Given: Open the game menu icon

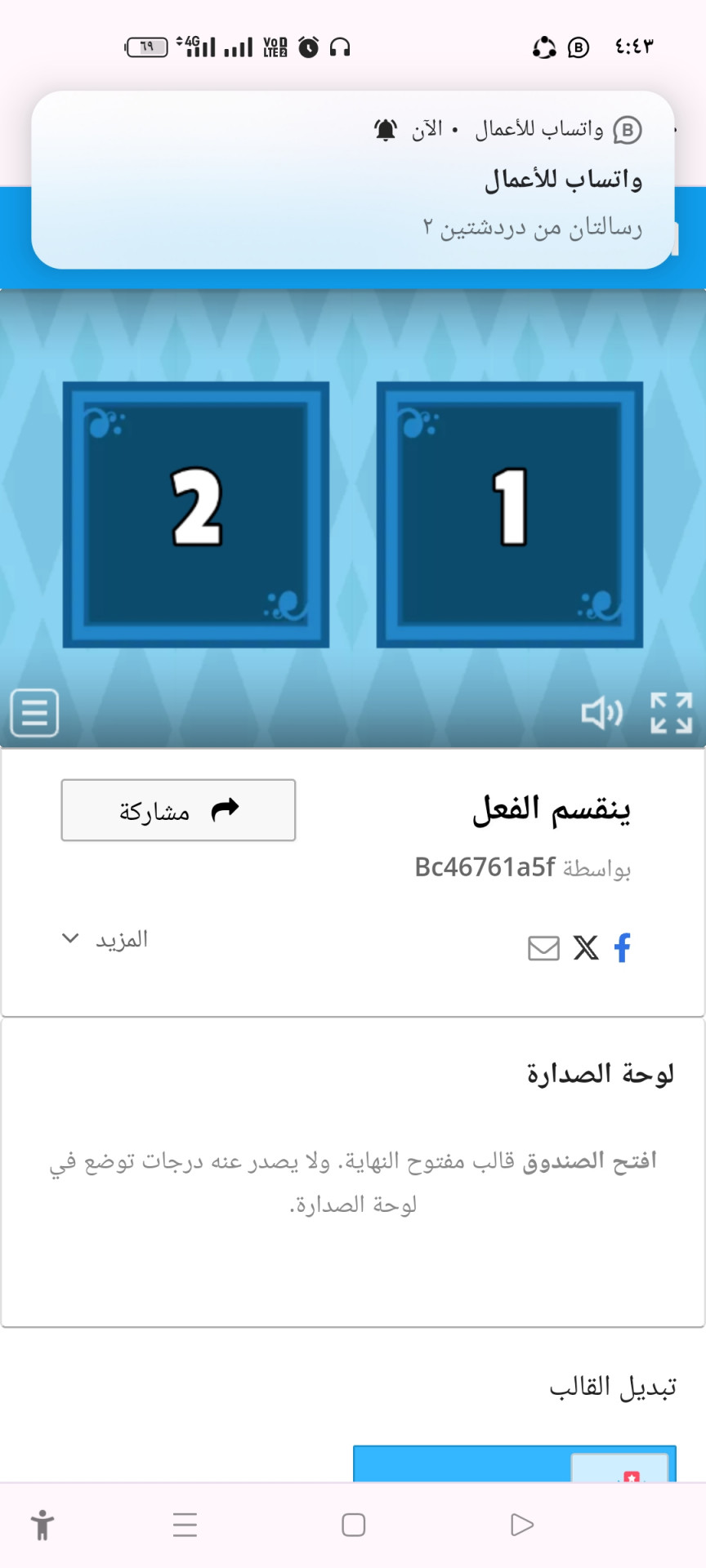Looking at the screenshot, I should click(34, 713).
